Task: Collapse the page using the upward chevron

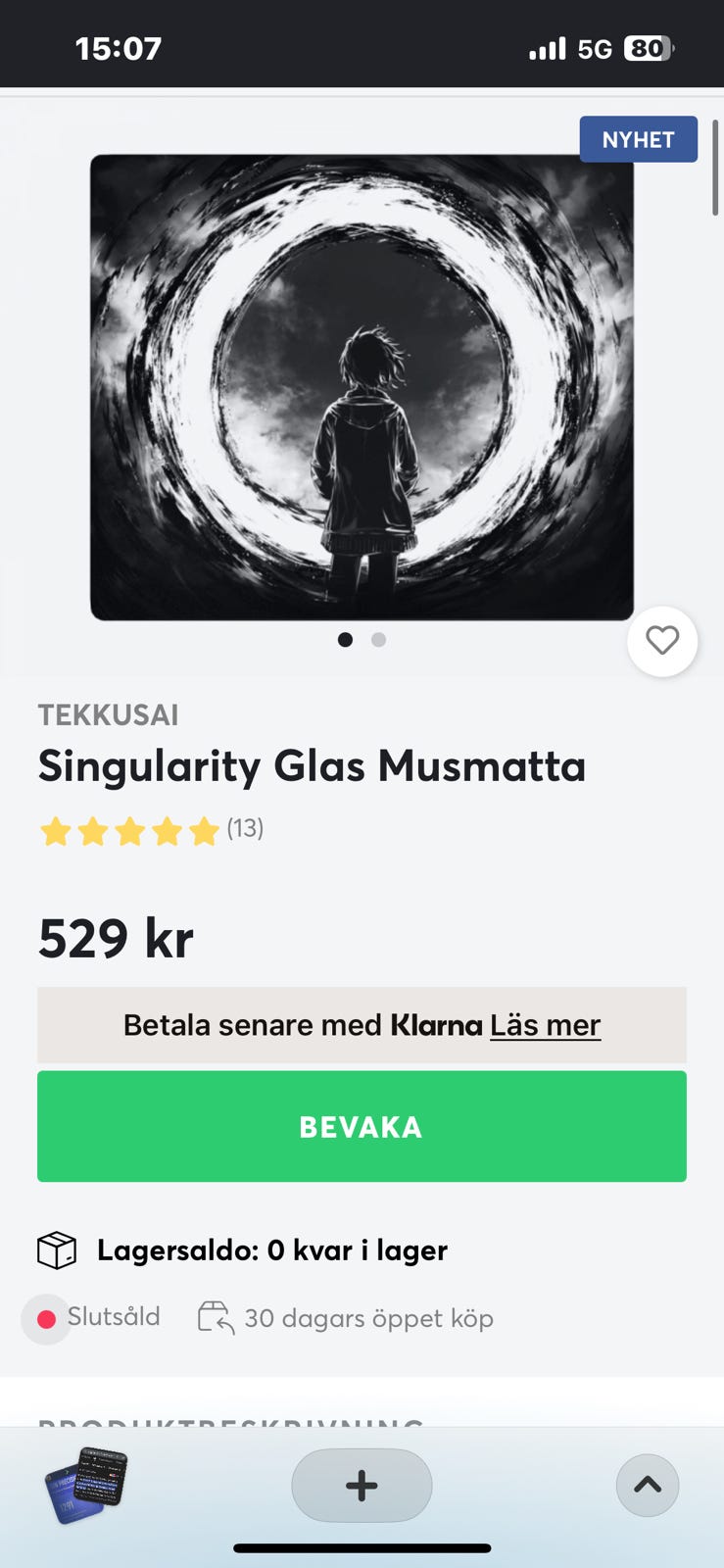Action: pos(646,1485)
